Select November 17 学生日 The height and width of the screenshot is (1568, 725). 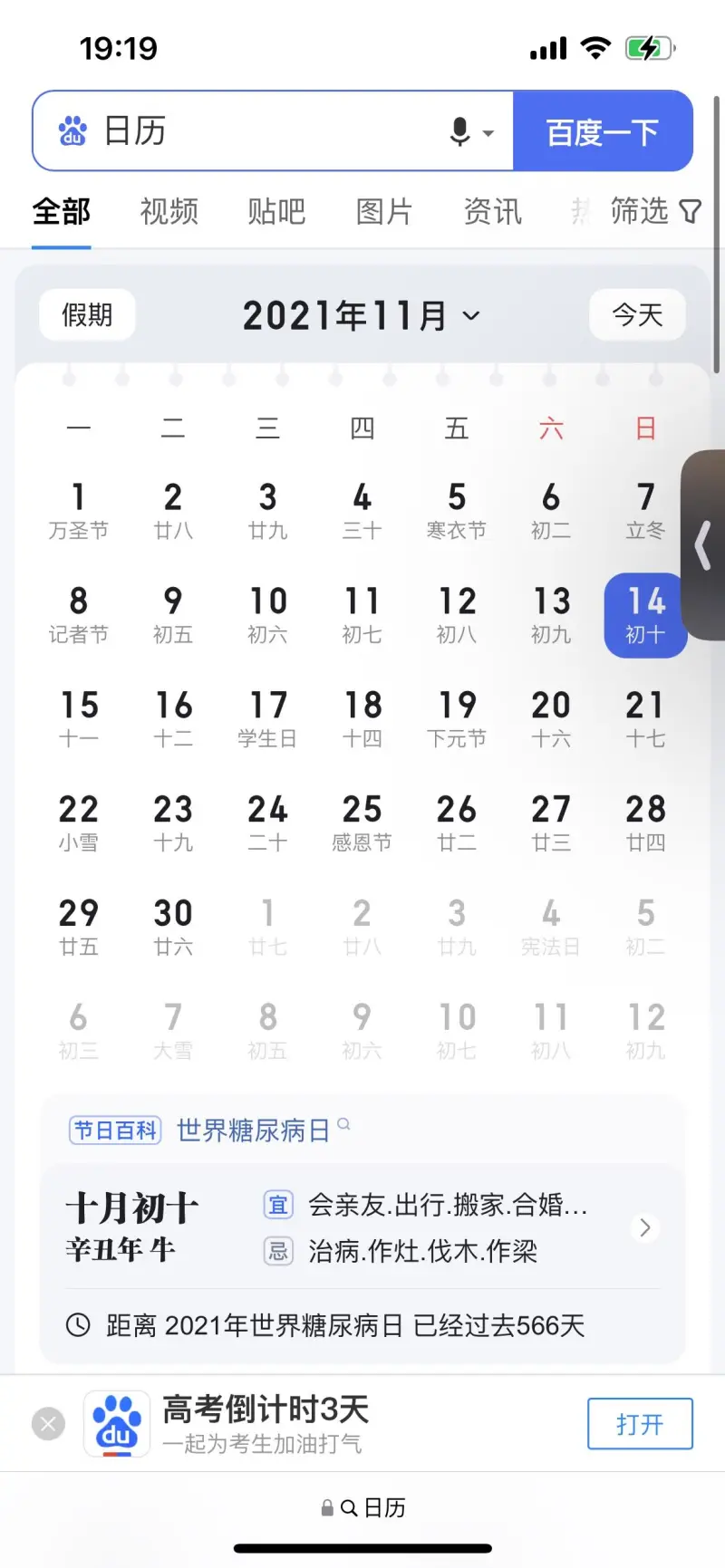point(267,718)
